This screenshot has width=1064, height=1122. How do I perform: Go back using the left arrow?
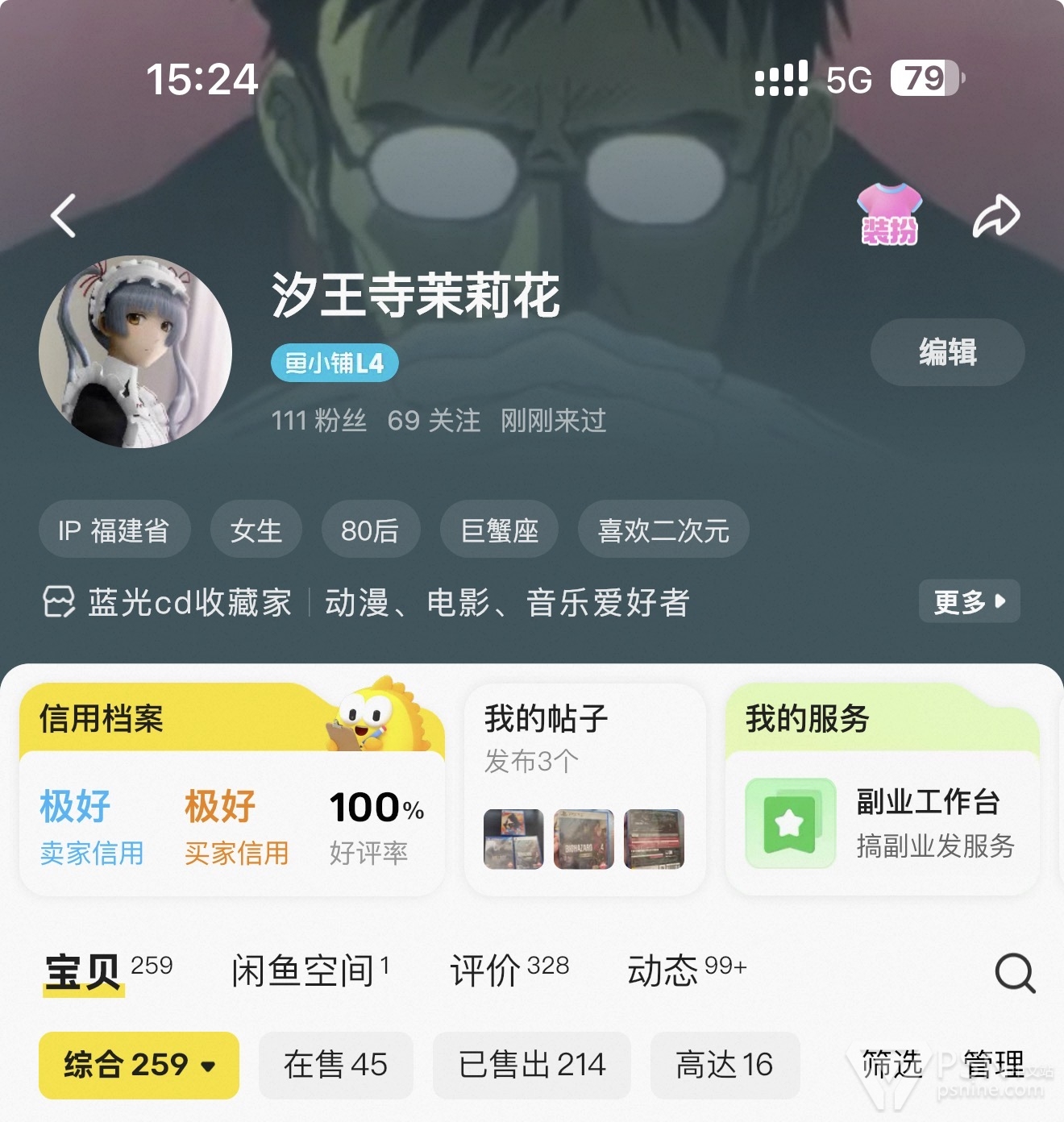63,216
